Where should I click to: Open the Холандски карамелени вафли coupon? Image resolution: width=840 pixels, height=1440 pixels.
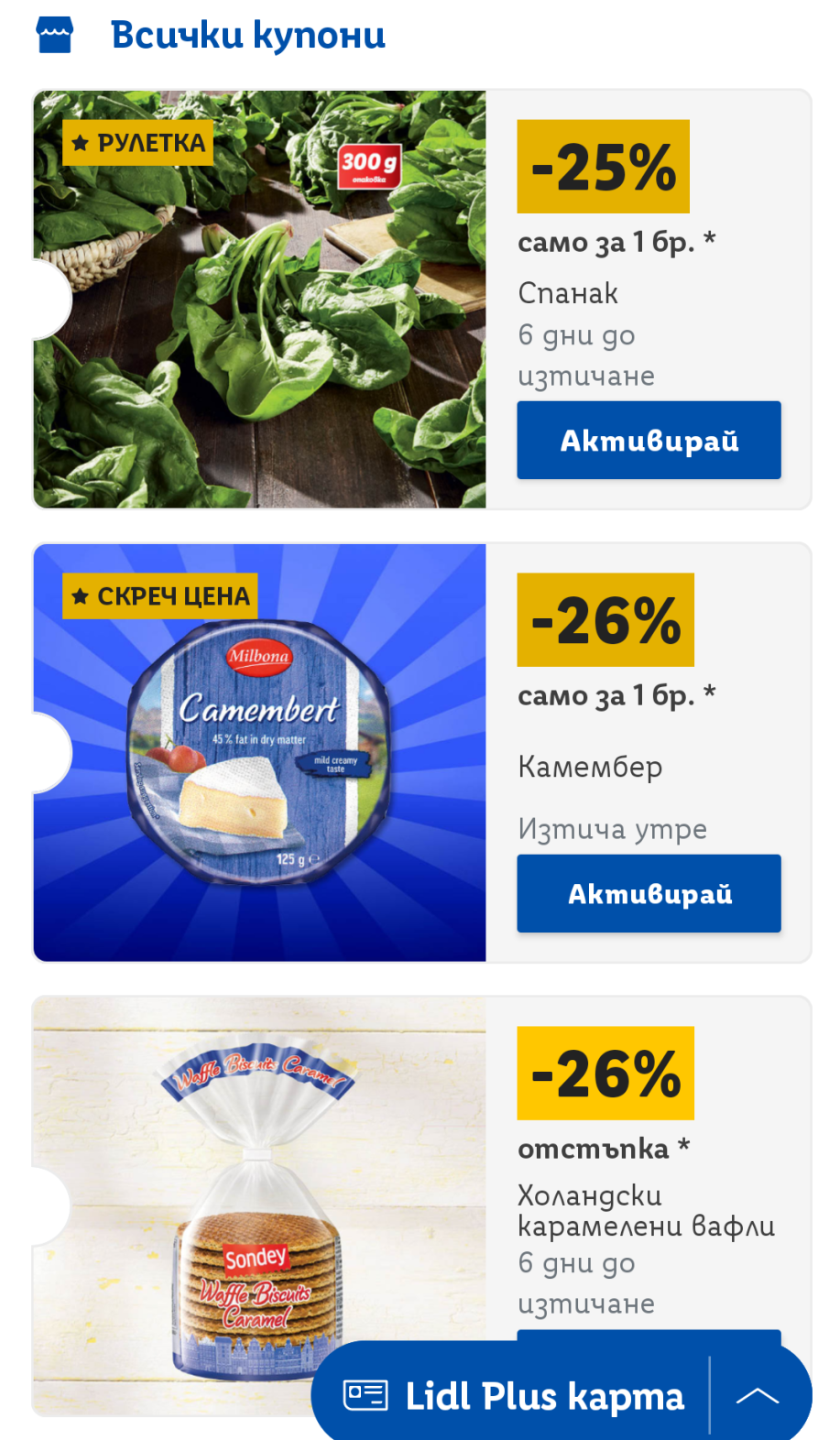pyautogui.click(x=645, y=1210)
